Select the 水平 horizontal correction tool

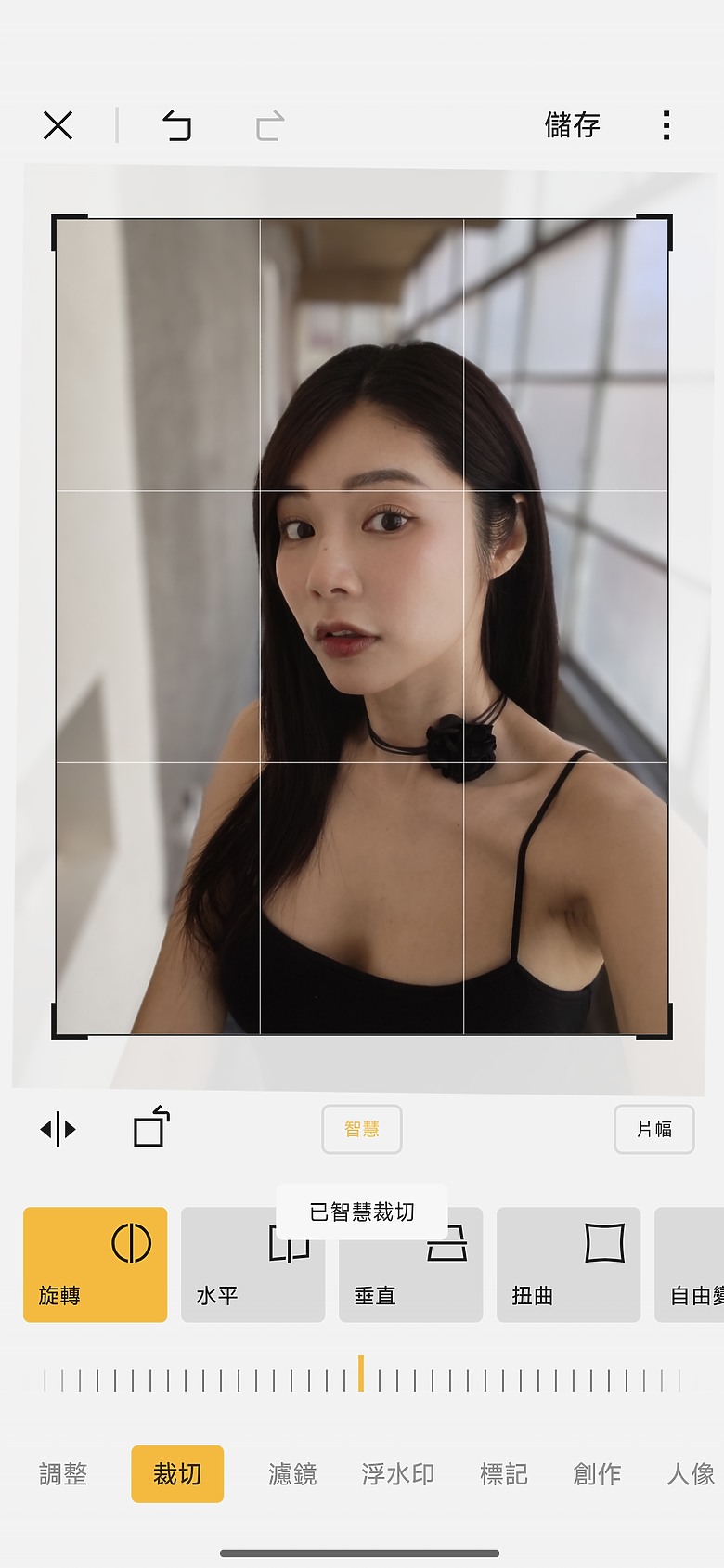[252, 1264]
